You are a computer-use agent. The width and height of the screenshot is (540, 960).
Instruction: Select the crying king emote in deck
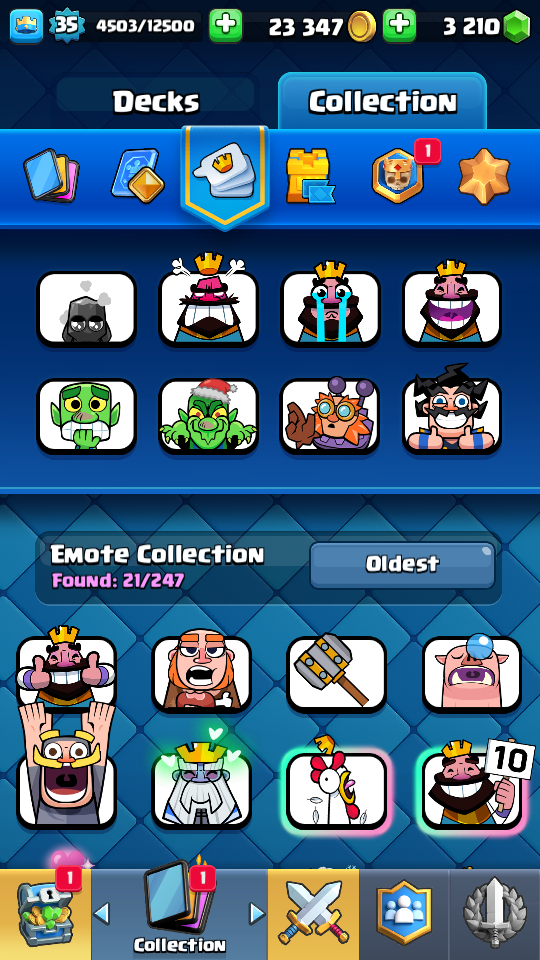point(331,307)
